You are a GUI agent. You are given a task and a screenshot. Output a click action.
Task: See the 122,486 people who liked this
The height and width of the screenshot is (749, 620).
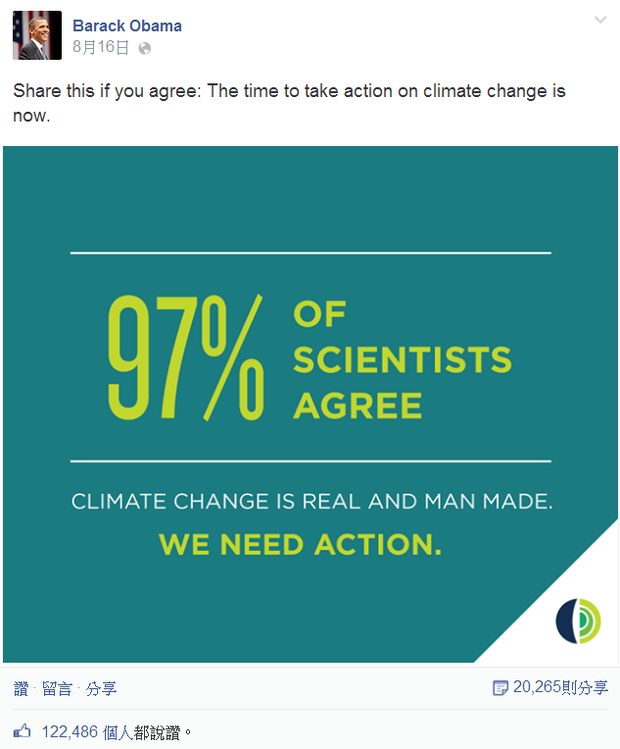(70, 732)
